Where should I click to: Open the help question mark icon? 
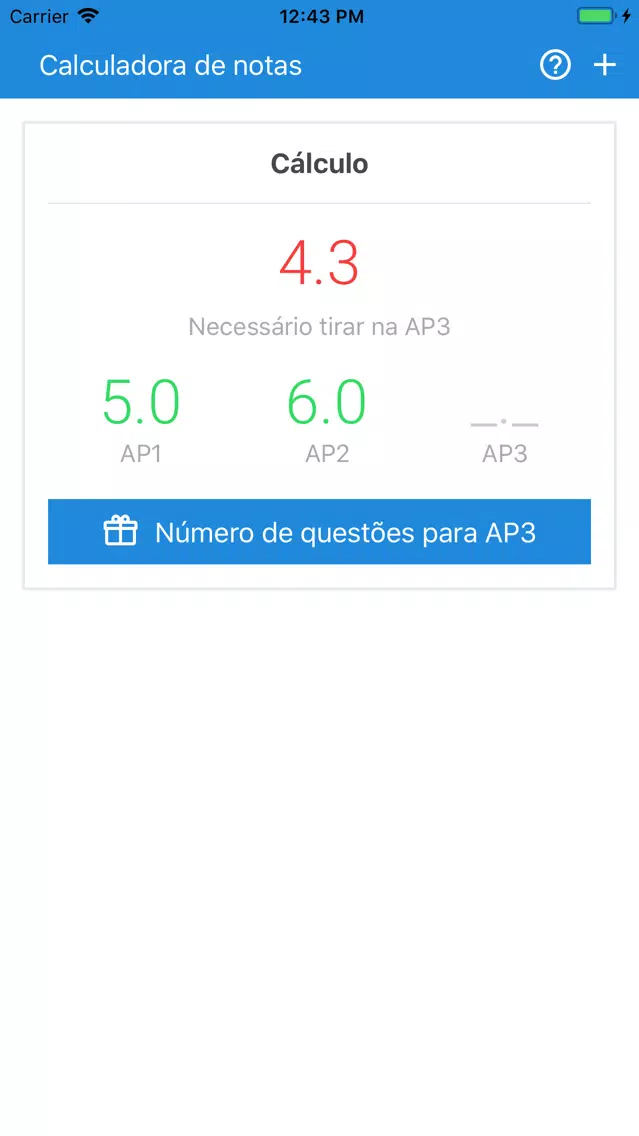pyautogui.click(x=555, y=66)
